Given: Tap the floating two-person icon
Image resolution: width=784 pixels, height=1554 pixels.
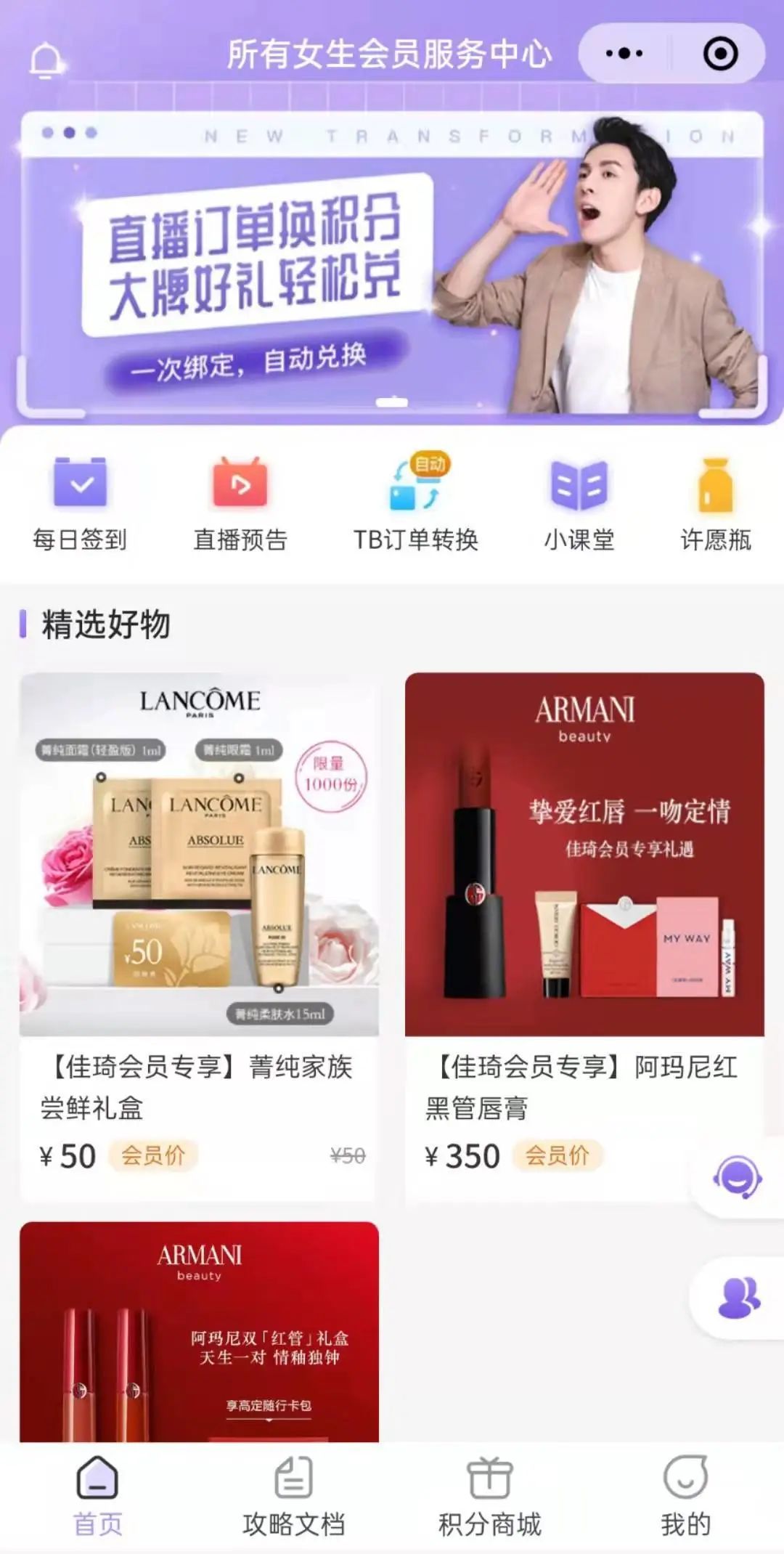Looking at the screenshot, I should point(739,1298).
